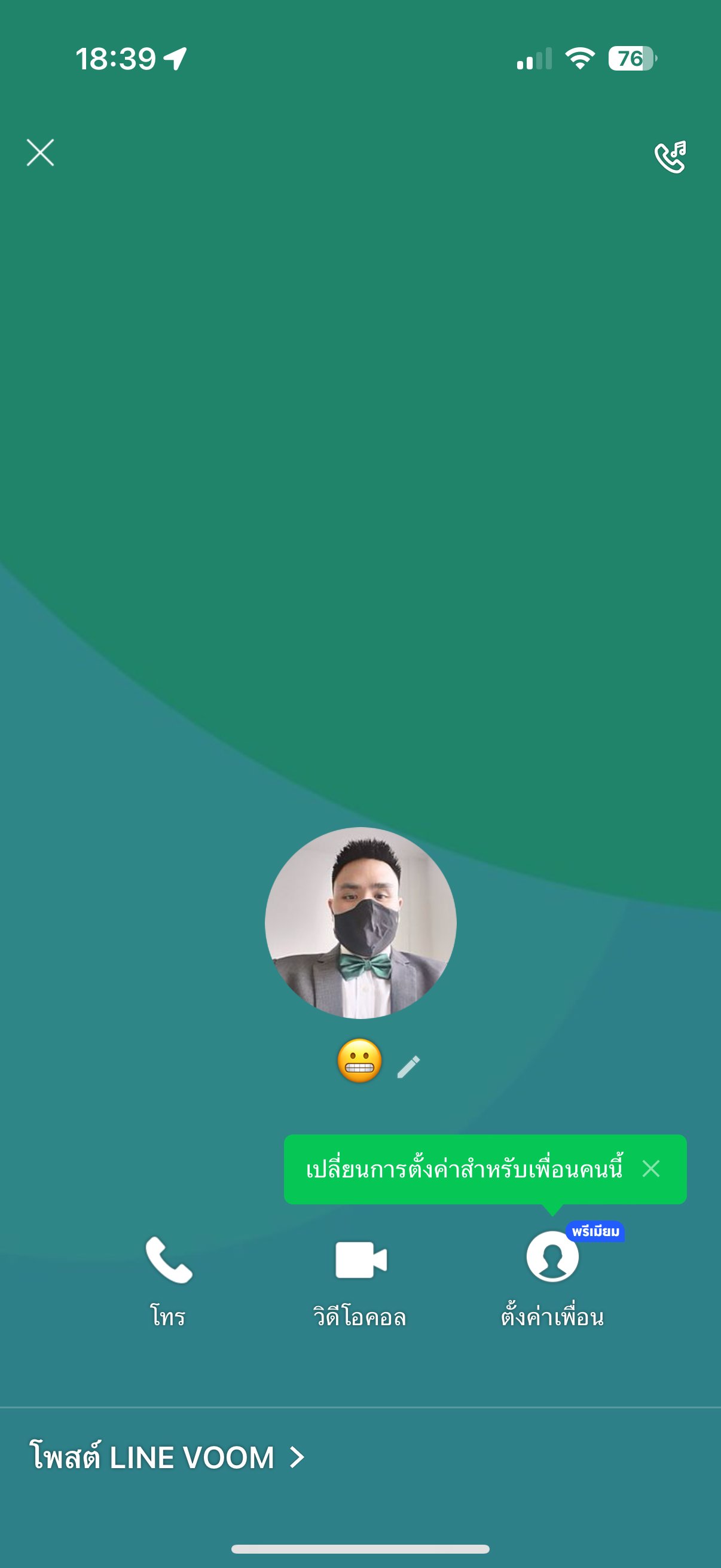
Task: Dismiss the green friend settings tooltip
Action: tap(650, 1168)
